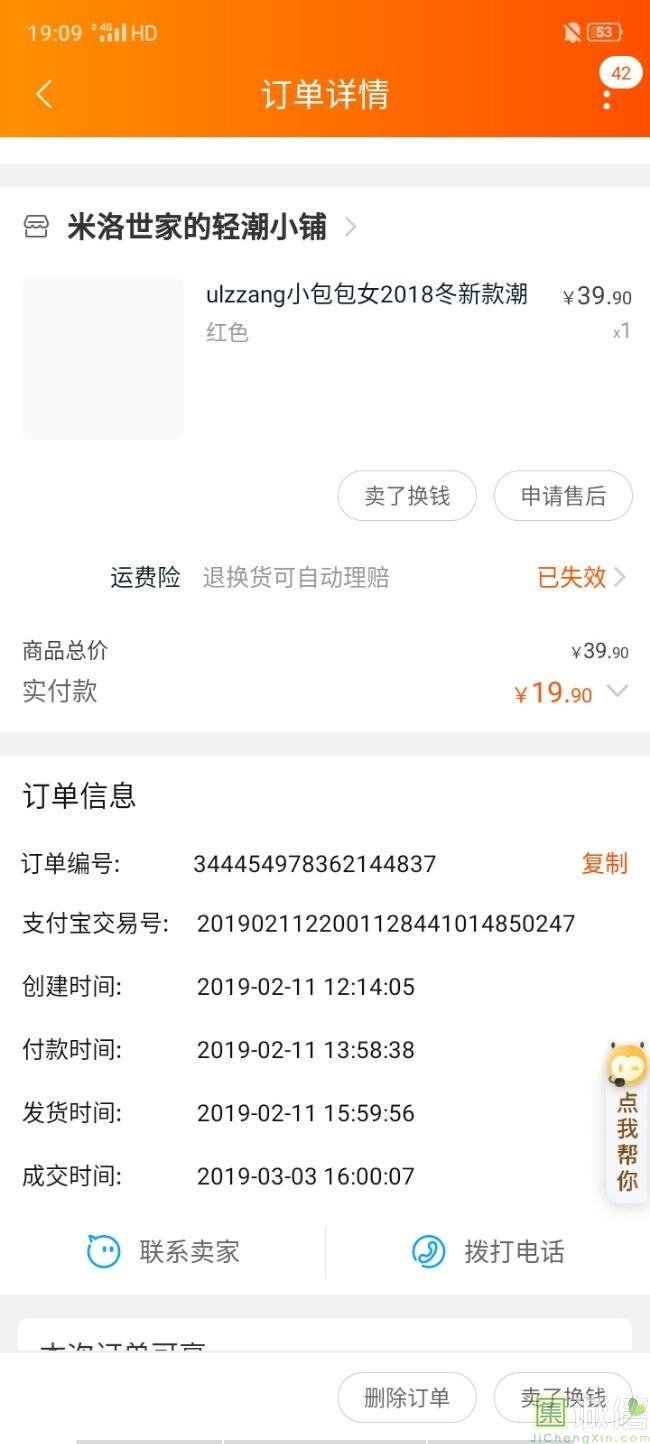Contact the seller via 联系卖家
The image size is (650, 1444).
(165, 1251)
